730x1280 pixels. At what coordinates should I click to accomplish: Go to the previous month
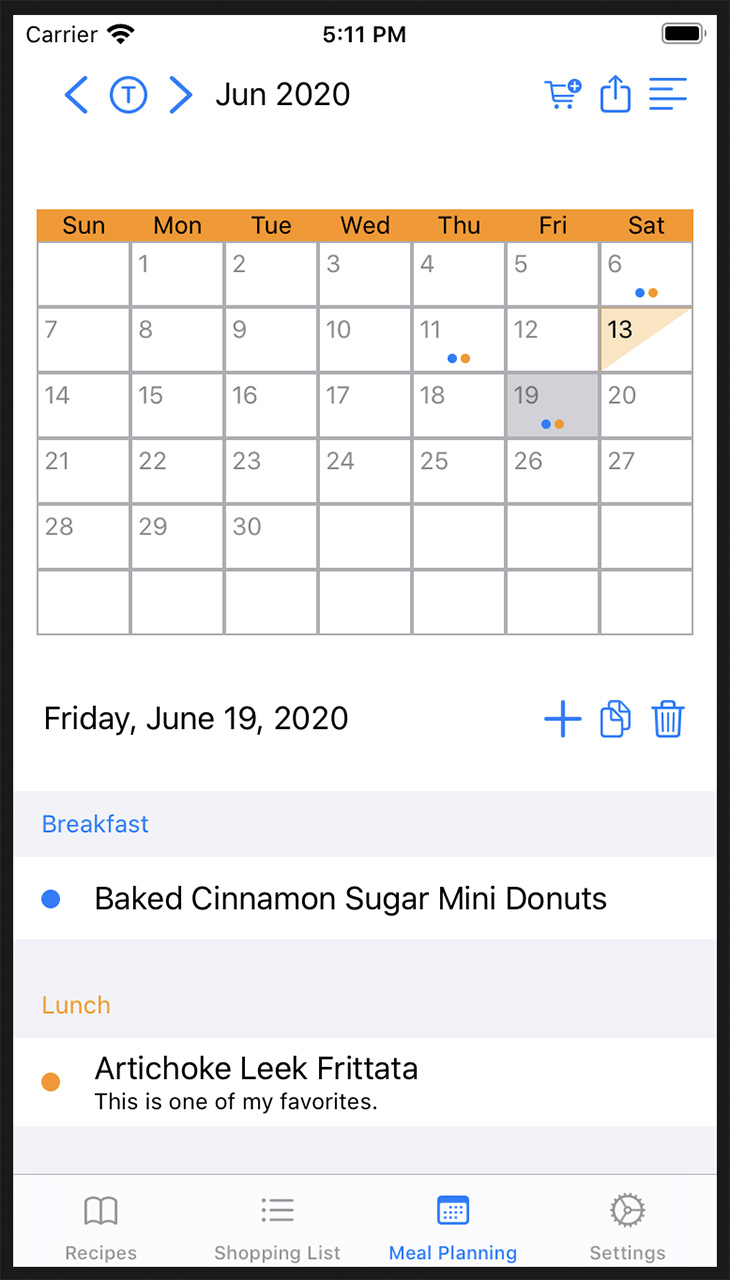coord(76,95)
